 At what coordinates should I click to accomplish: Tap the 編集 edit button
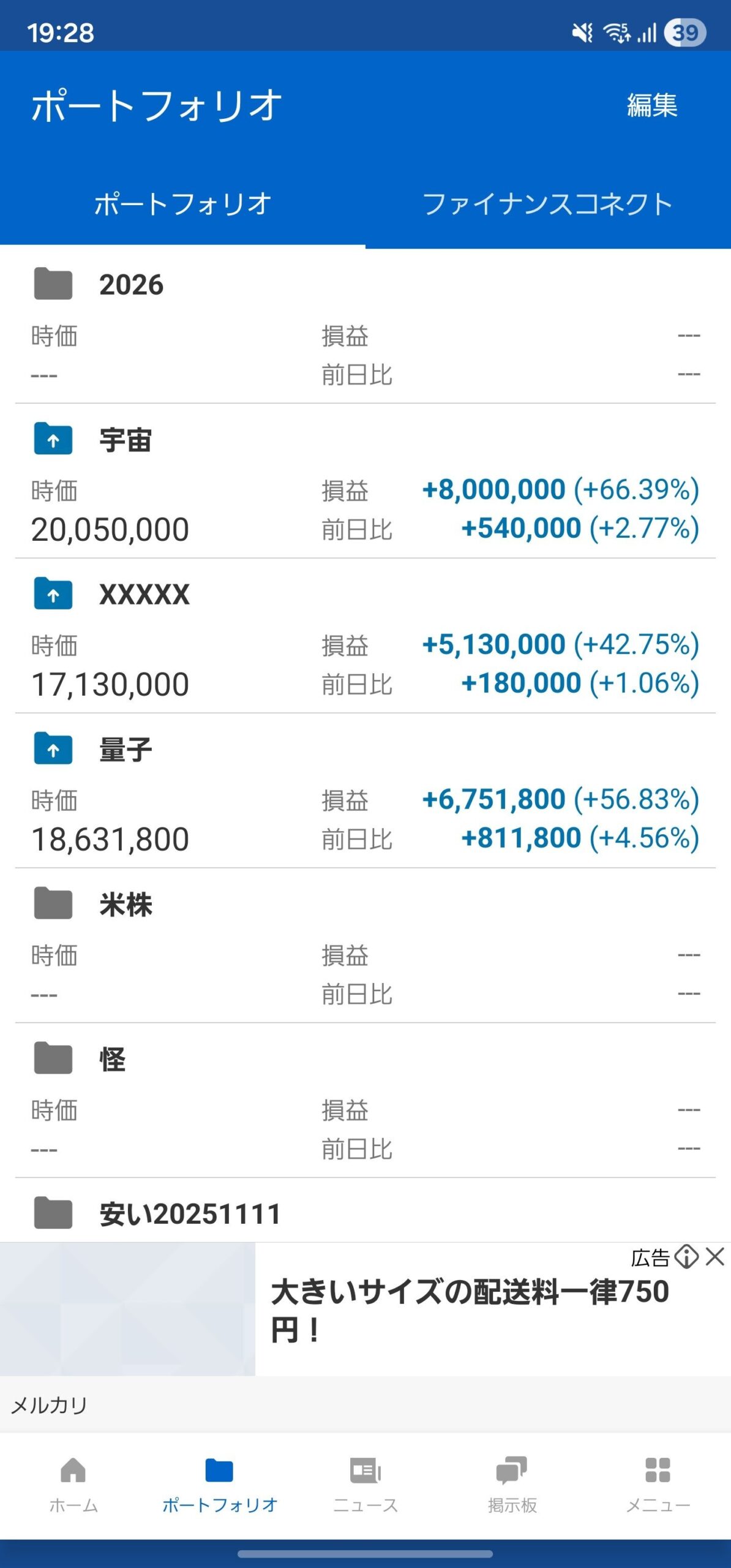pyautogui.click(x=652, y=105)
